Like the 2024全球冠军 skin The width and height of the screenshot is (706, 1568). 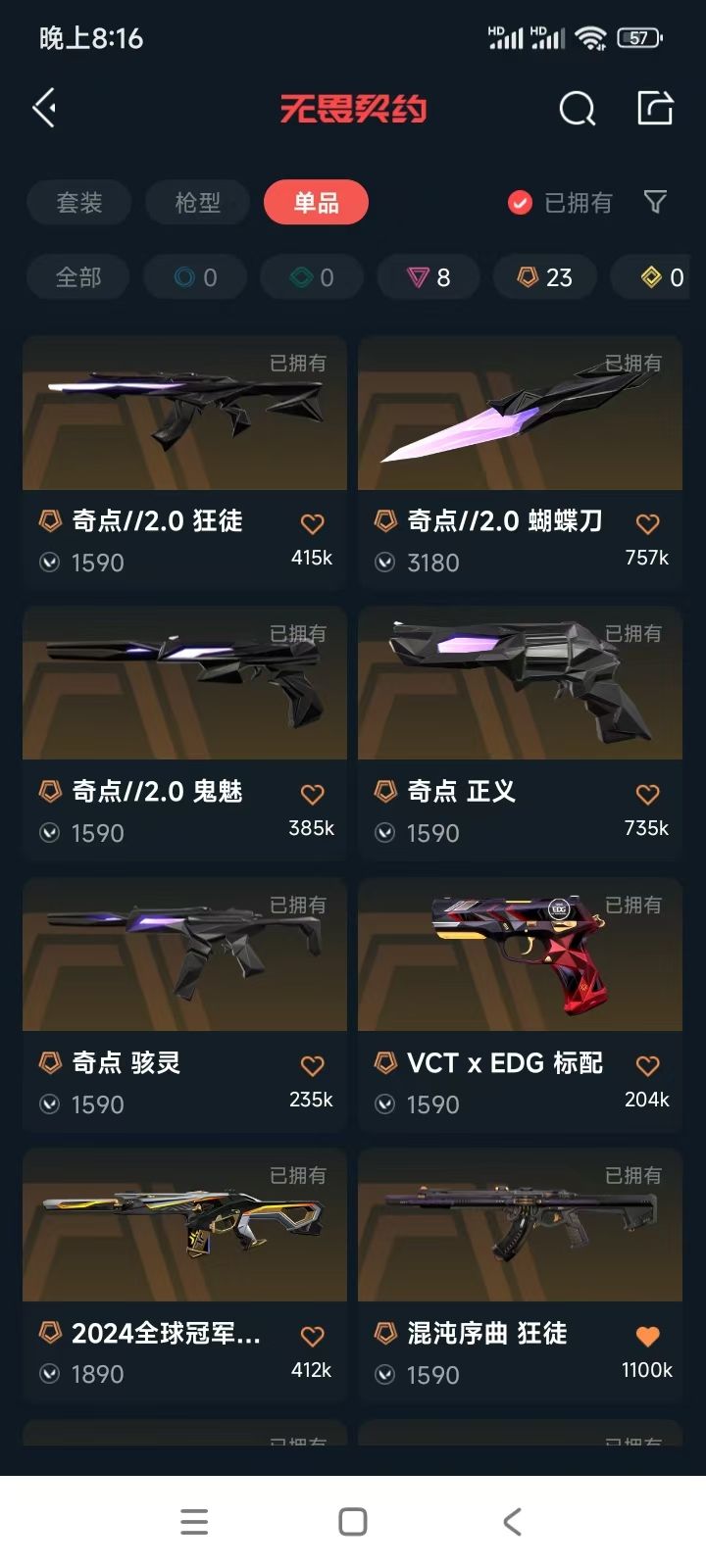click(x=312, y=1337)
